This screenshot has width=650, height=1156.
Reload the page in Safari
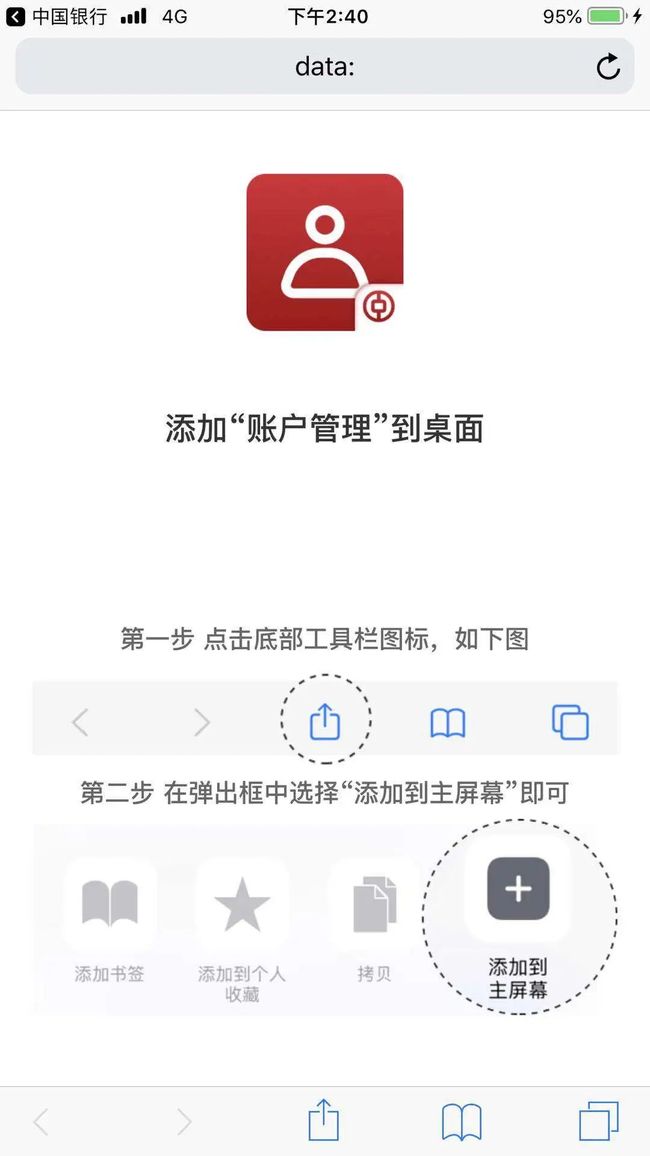tap(608, 67)
